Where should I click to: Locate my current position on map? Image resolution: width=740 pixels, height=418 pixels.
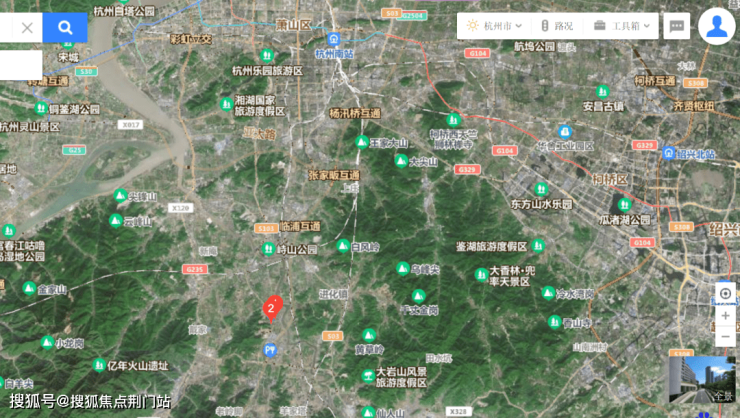726,294
